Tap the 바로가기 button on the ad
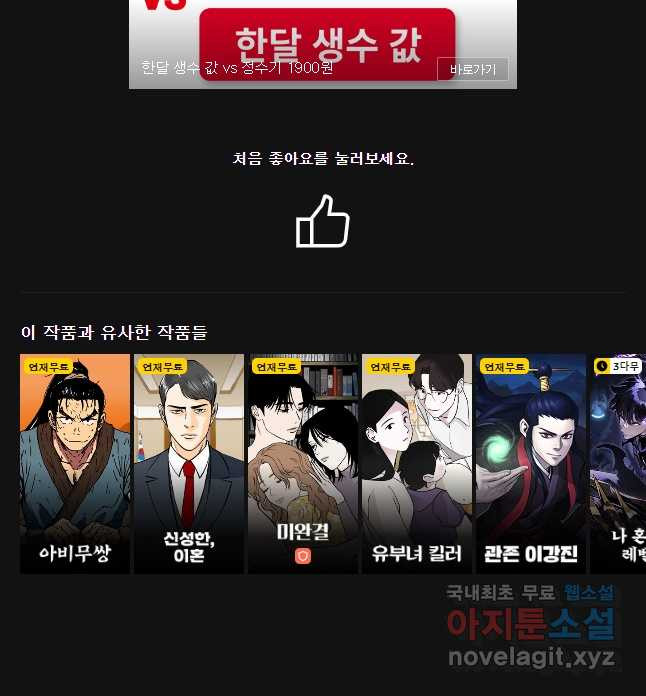Image resolution: width=646 pixels, height=696 pixels. click(x=472, y=69)
